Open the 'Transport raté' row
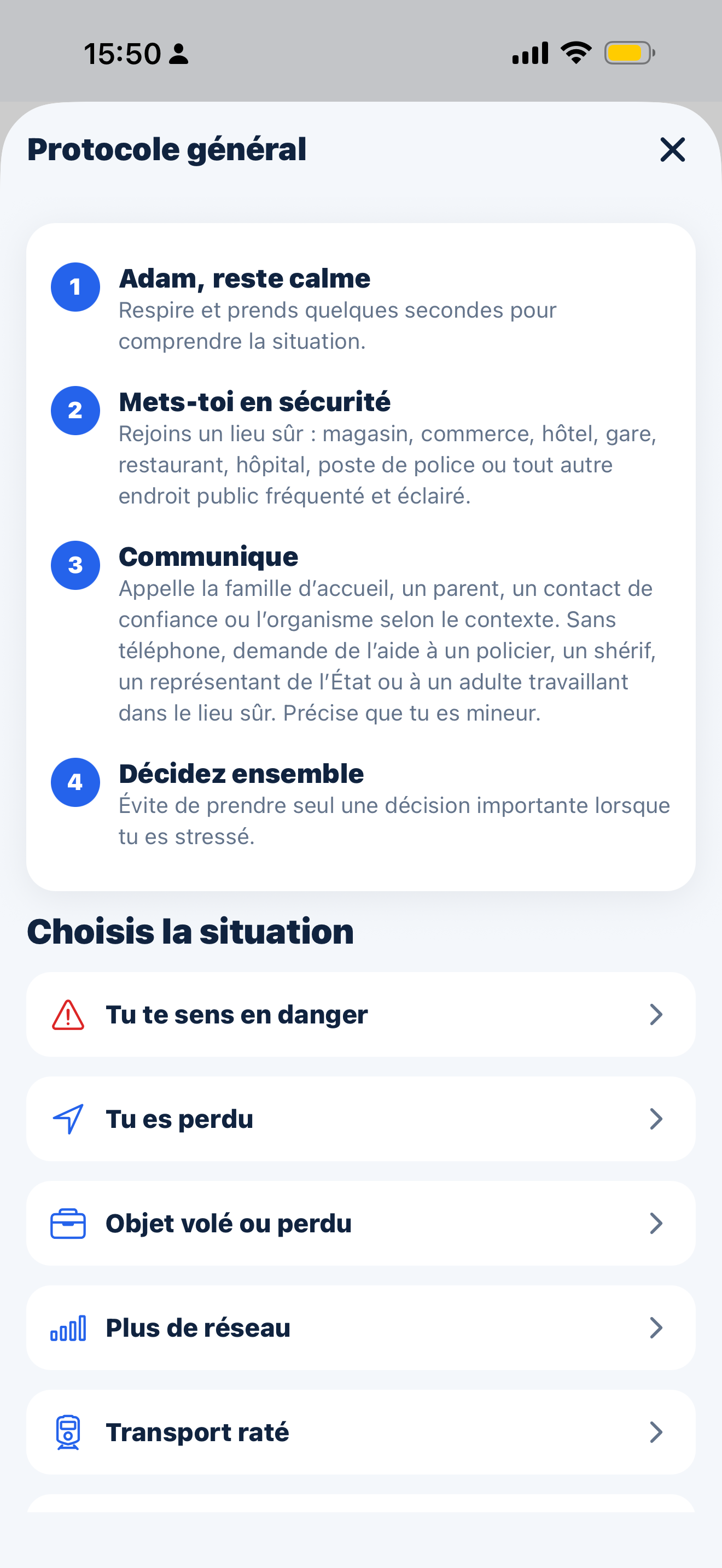This screenshot has width=722, height=1568. tap(361, 1432)
